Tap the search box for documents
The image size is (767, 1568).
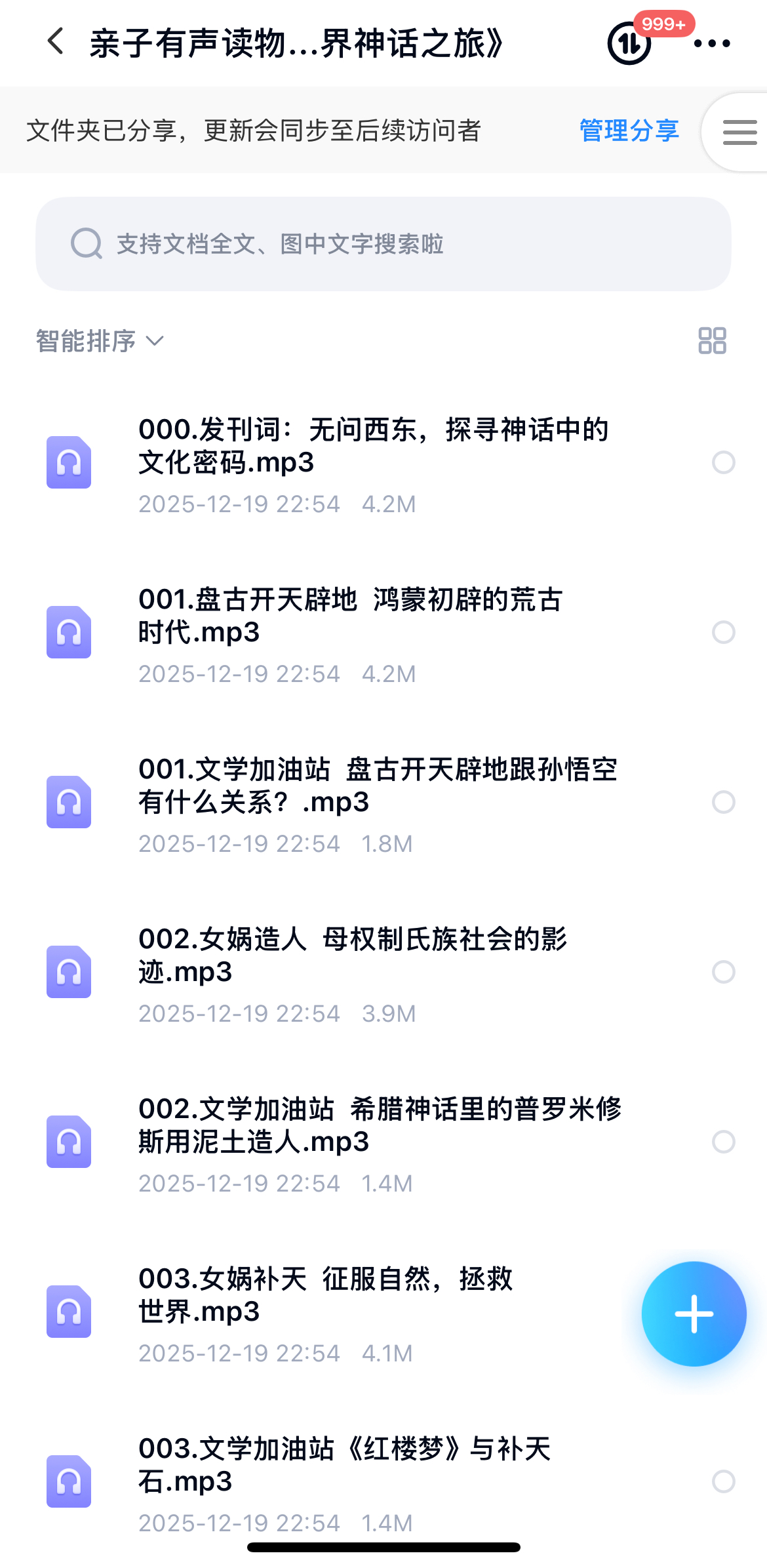[383, 244]
